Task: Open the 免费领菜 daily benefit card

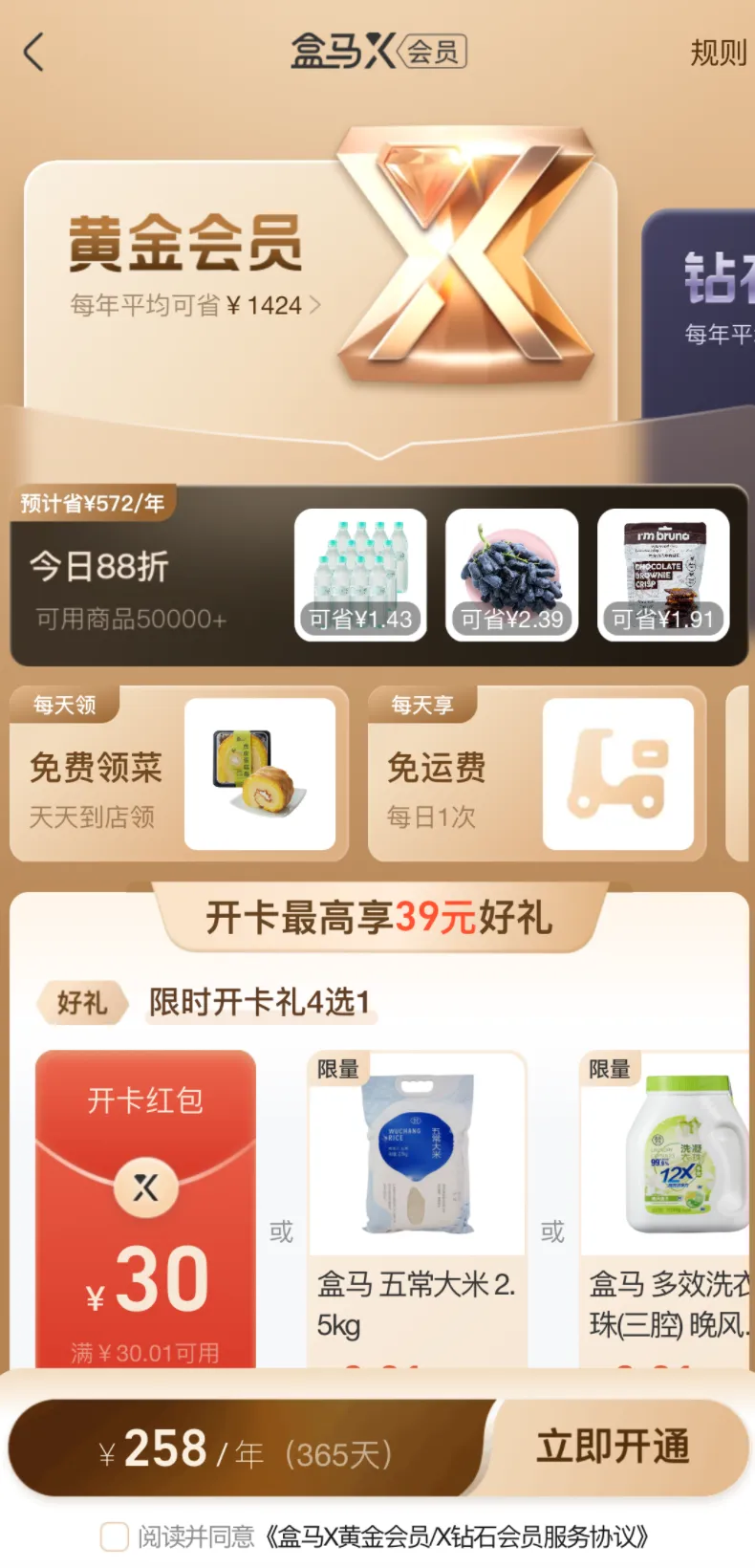Action: pyautogui.click(x=179, y=773)
